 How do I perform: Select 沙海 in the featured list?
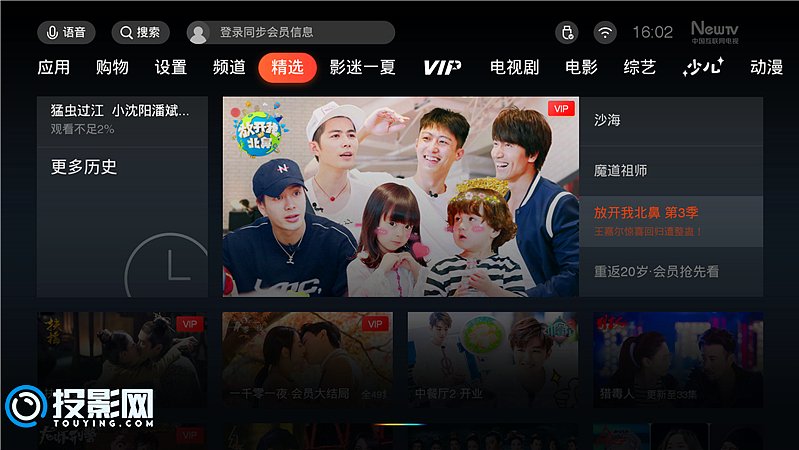tap(670, 119)
